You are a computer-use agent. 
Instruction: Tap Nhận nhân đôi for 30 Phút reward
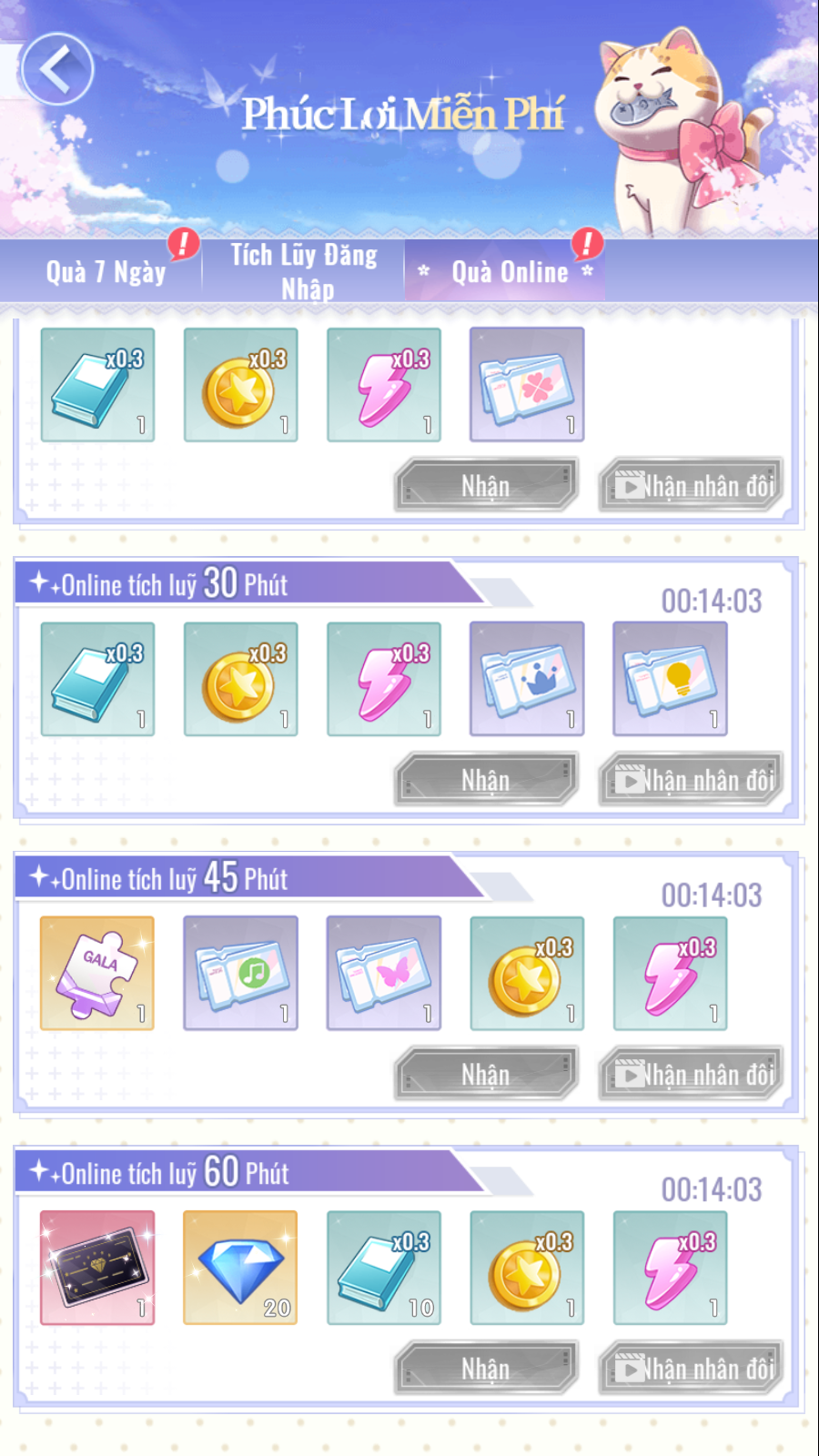pos(692,780)
